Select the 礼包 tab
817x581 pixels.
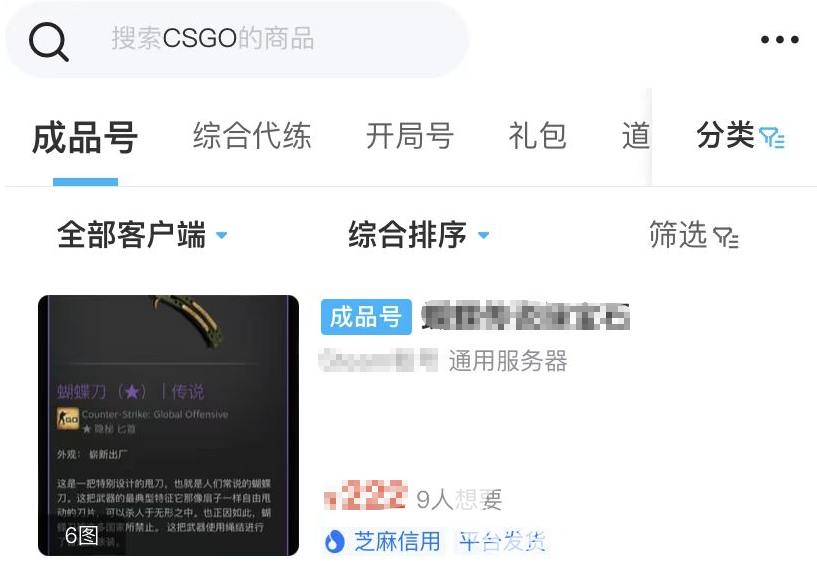(x=537, y=136)
